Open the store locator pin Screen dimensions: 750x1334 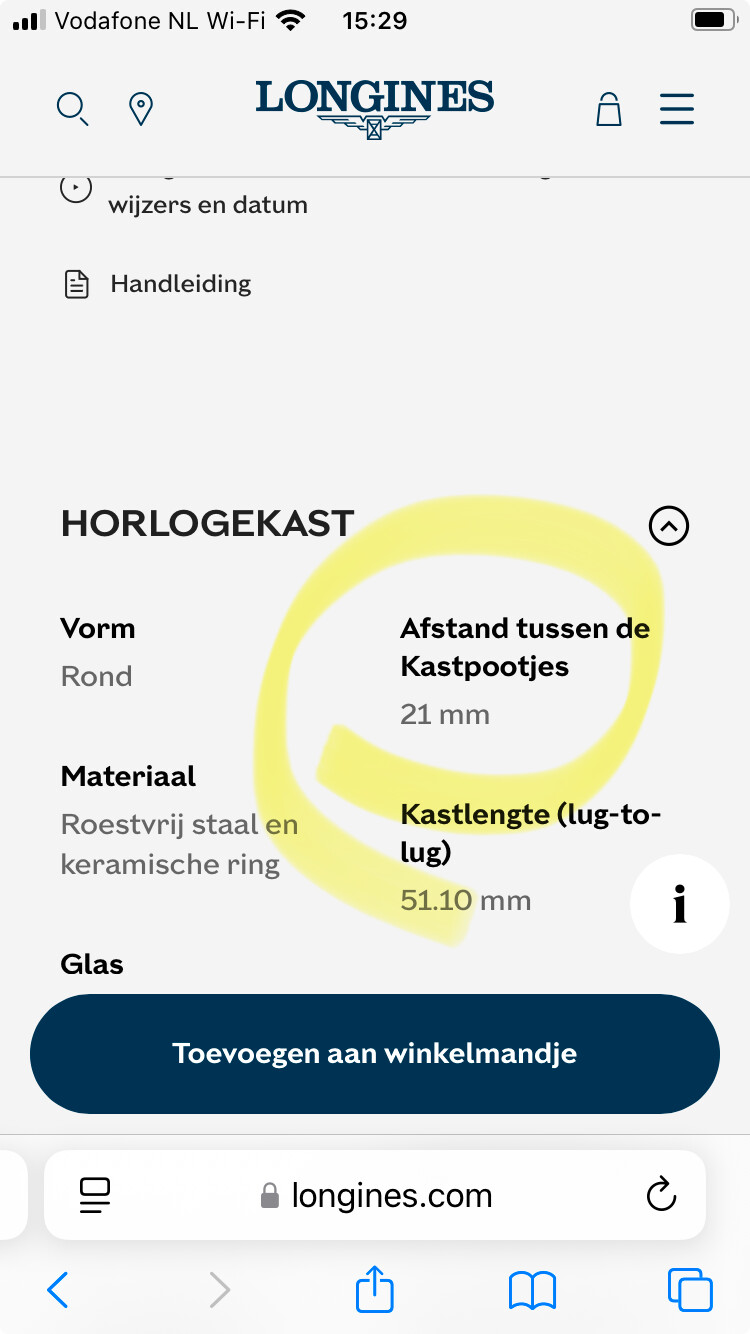[x=141, y=109]
